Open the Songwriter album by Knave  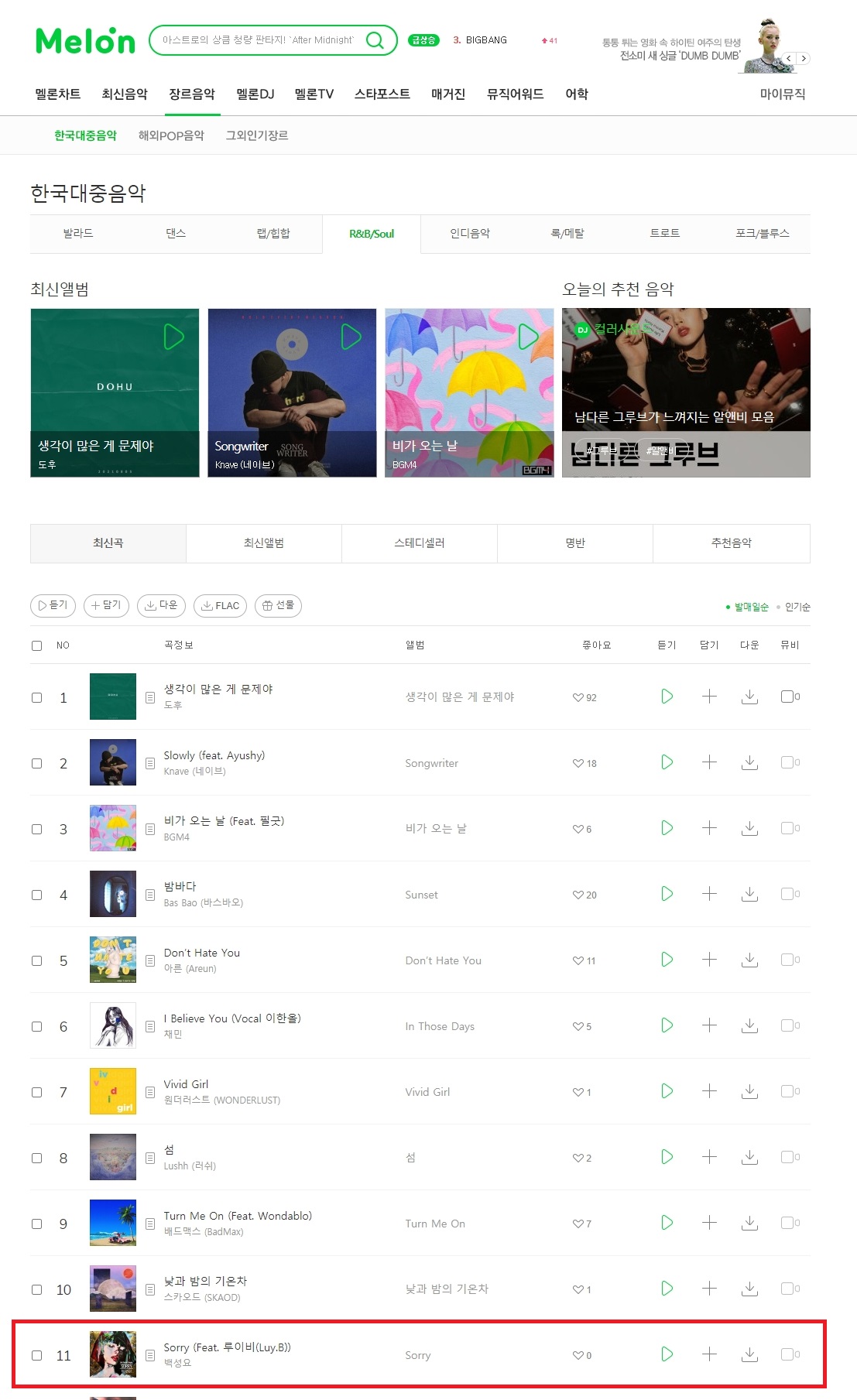[291, 392]
